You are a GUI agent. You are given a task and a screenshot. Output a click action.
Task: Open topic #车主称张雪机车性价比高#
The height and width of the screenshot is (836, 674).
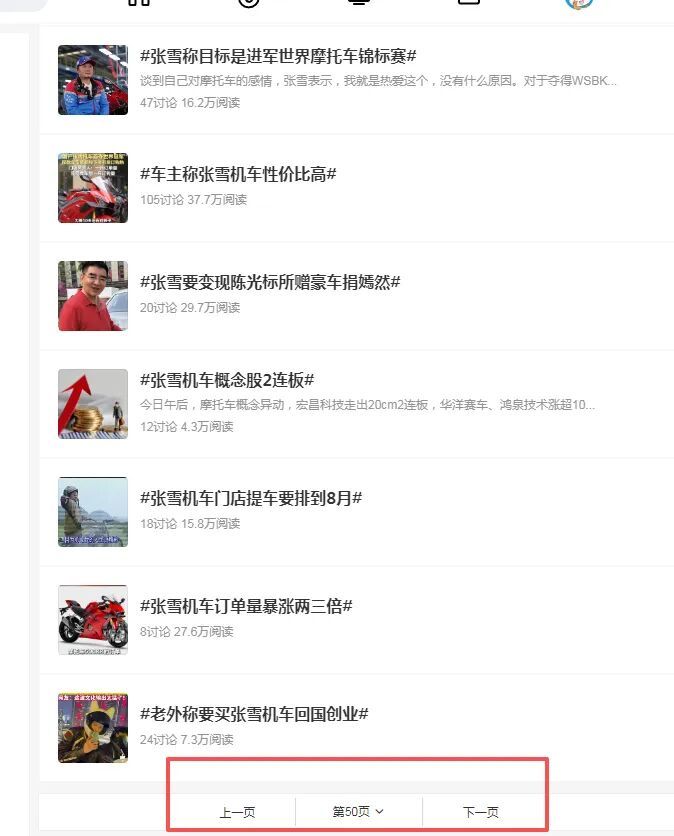(238, 174)
